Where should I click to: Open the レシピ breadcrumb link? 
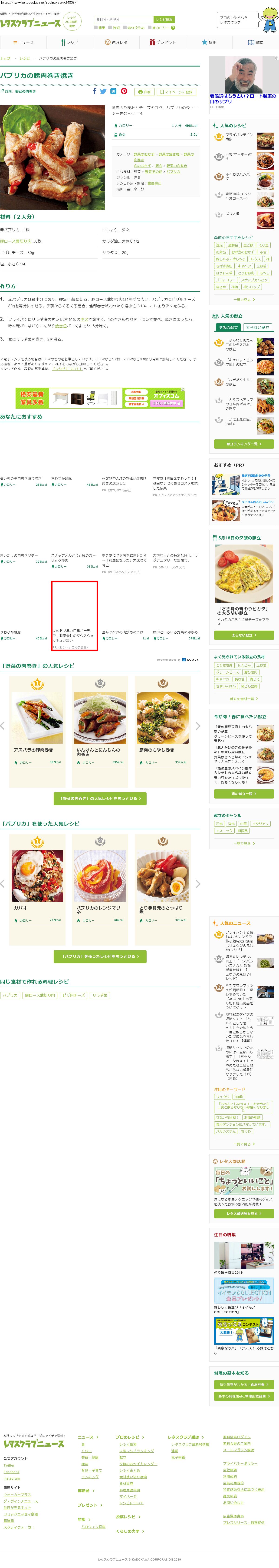coord(24,58)
